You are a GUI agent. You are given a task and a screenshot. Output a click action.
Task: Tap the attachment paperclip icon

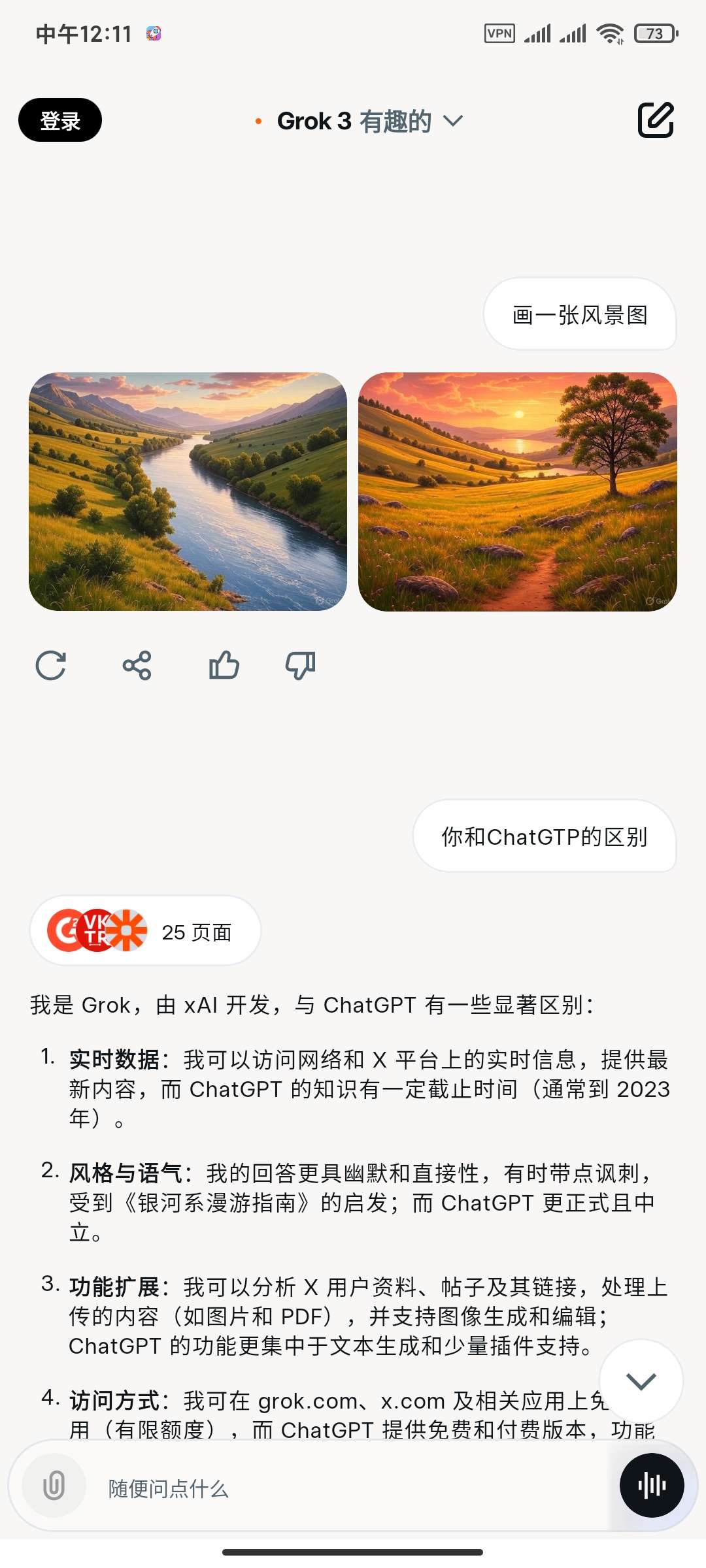click(54, 1485)
